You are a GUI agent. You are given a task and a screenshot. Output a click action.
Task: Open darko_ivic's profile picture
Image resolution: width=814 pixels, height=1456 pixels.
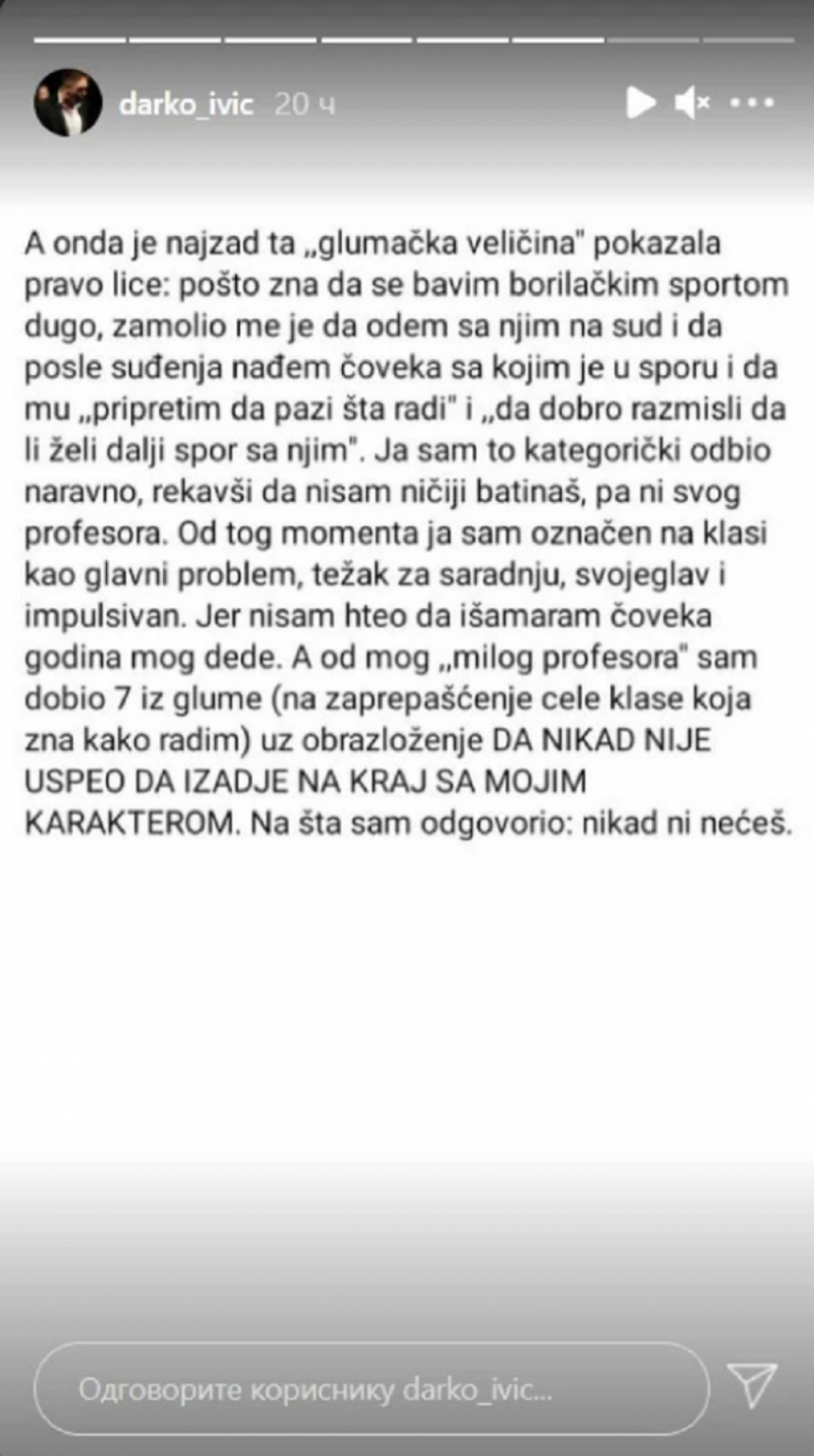pyautogui.click(x=68, y=103)
